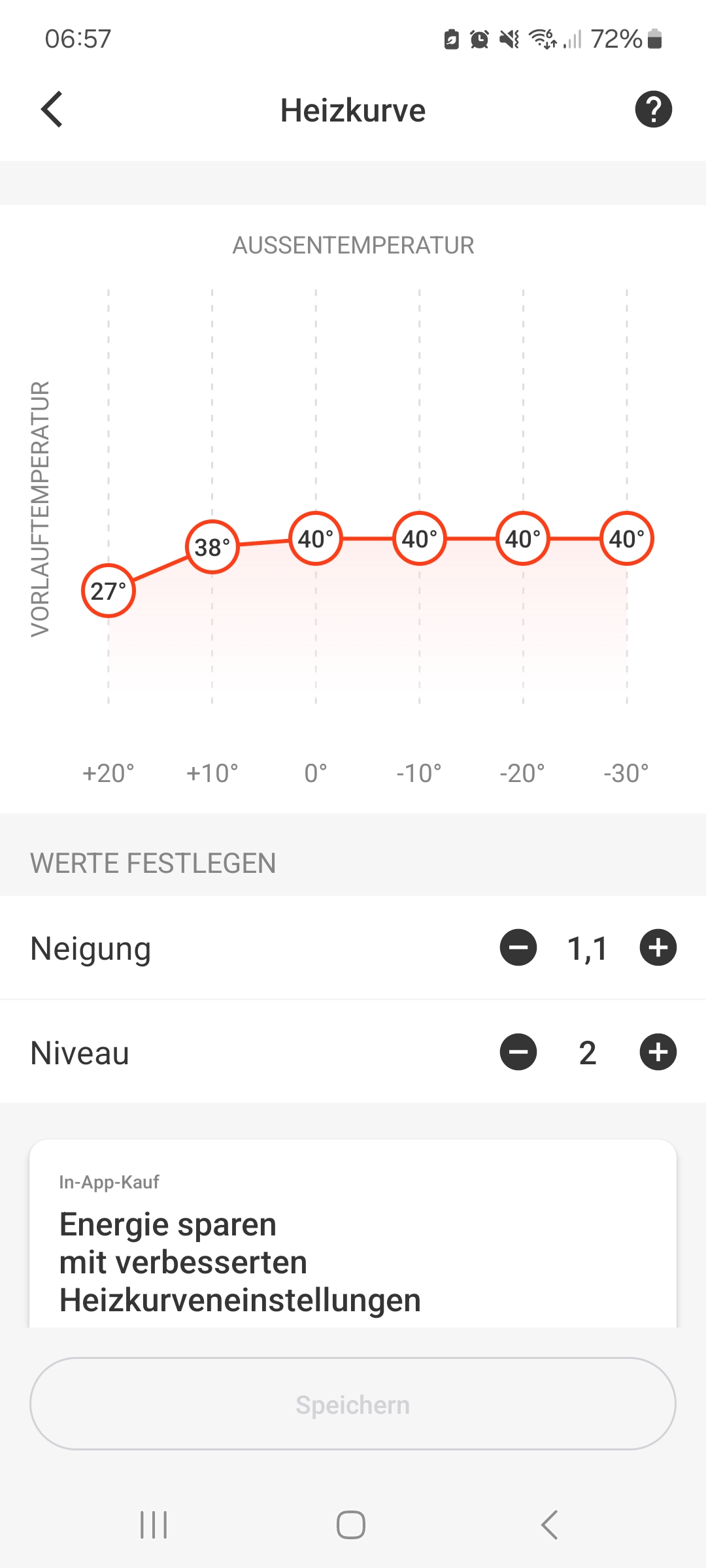
Task: Tap the Speichern button
Action: click(x=353, y=1404)
